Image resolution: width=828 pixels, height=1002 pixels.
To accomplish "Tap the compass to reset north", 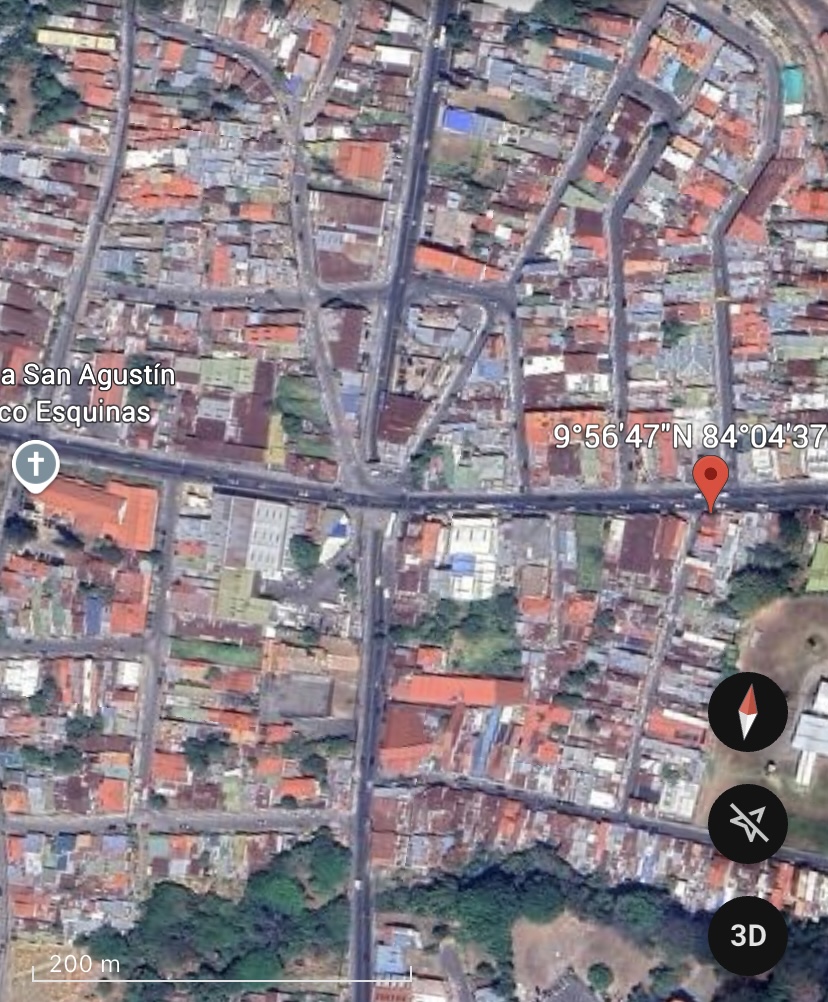I will coord(747,712).
